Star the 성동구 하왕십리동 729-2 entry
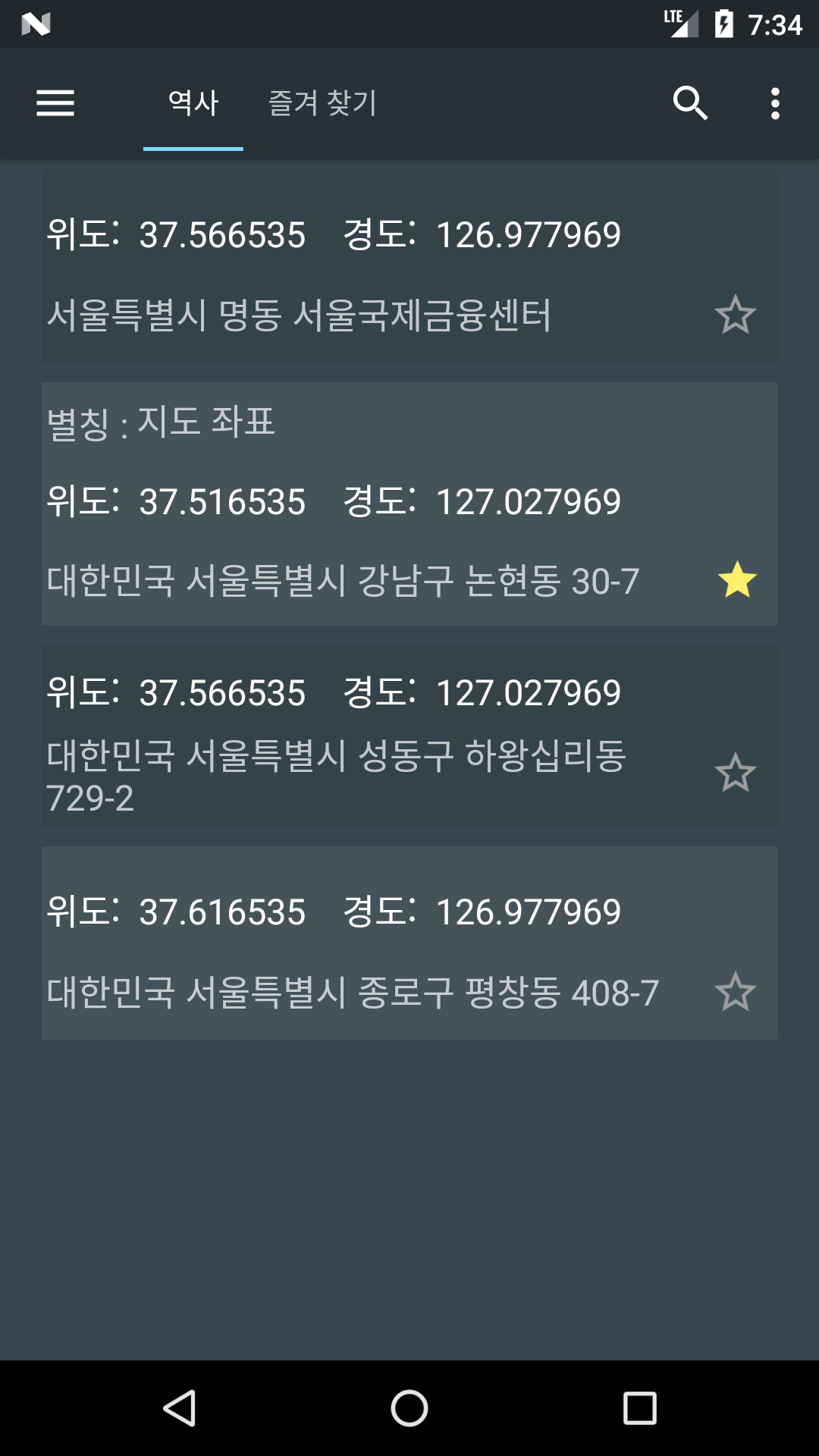Screen dimensions: 819x1456 736,773
